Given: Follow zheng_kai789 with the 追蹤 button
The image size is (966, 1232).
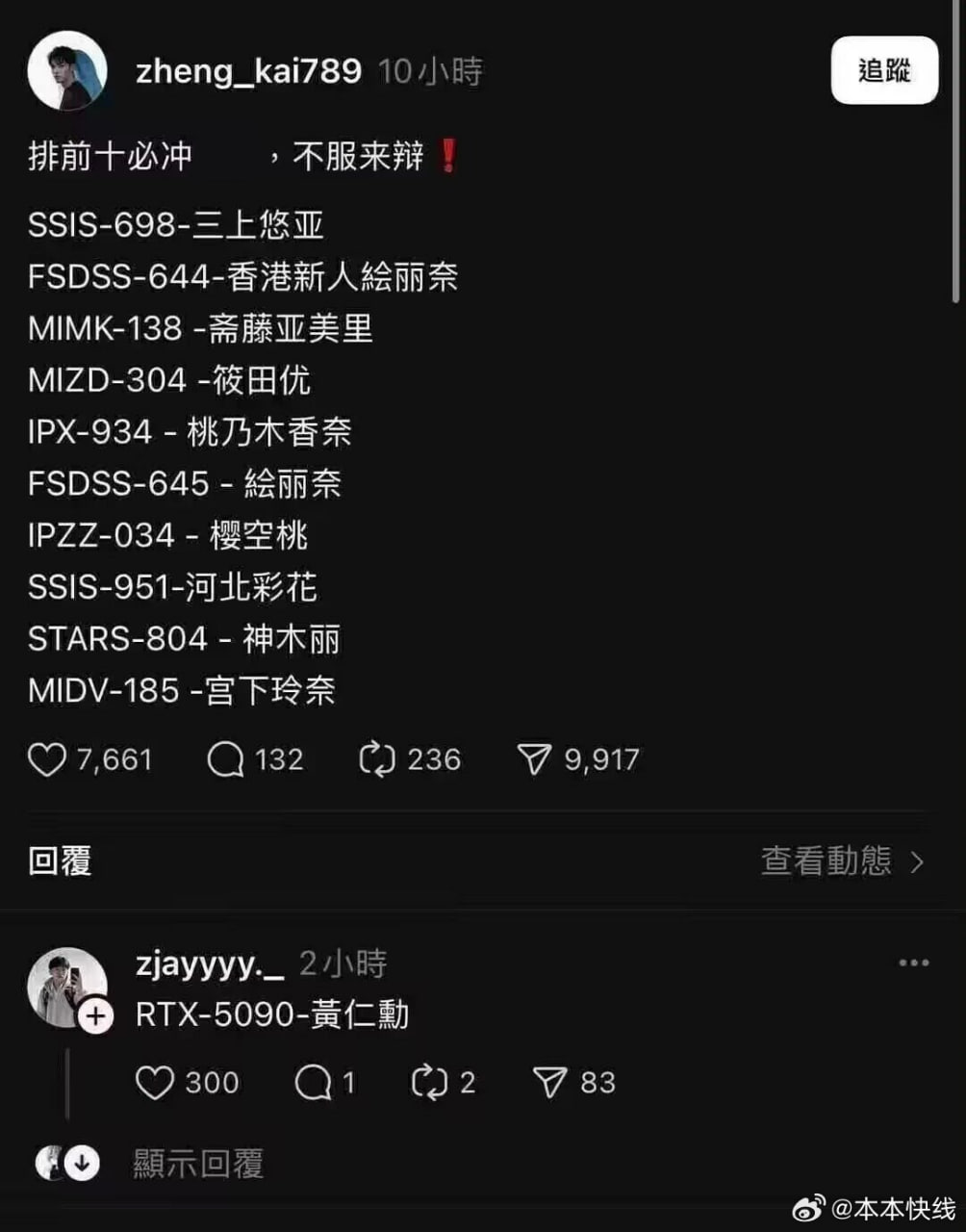Looking at the screenshot, I should (883, 70).
